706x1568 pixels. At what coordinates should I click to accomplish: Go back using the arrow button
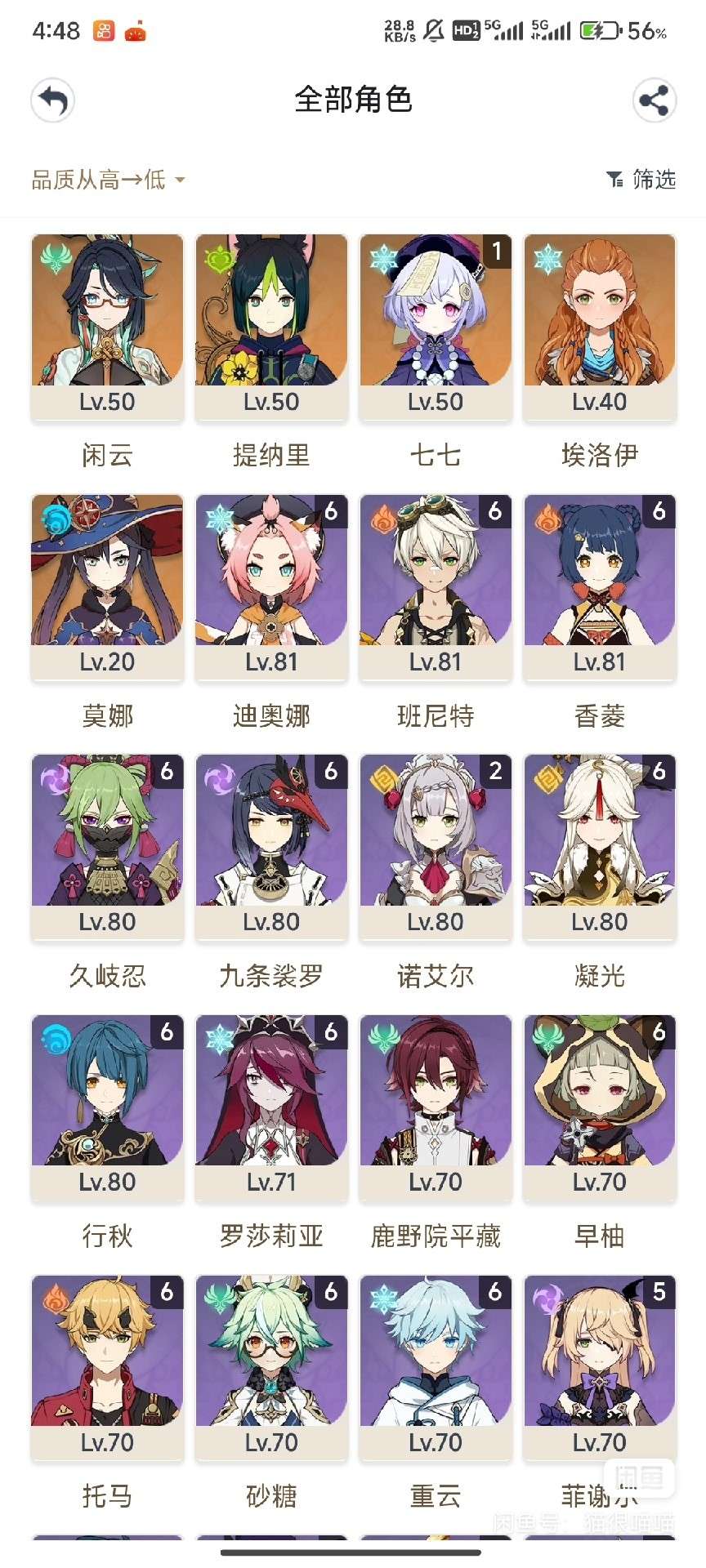52,101
